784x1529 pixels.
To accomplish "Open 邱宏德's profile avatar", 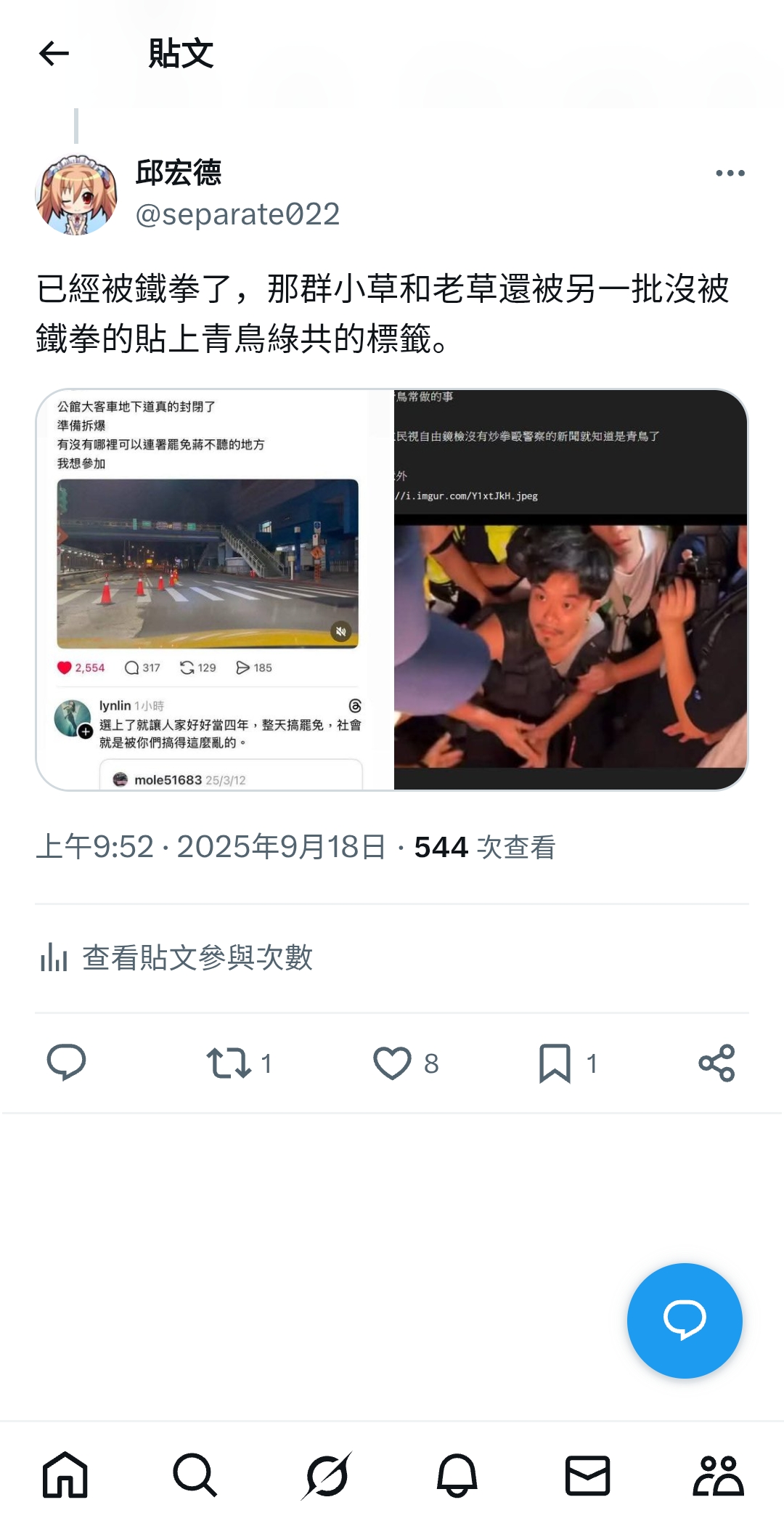I will (x=76, y=194).
